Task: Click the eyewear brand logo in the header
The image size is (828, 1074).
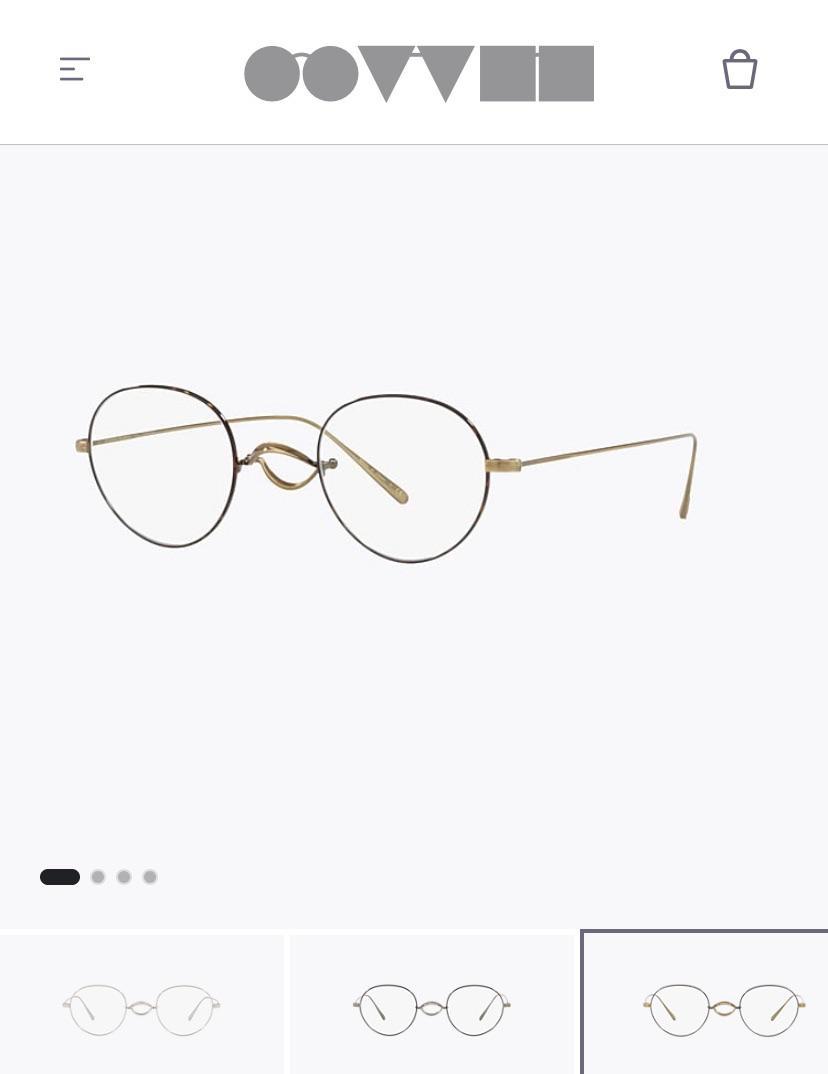Action: (419, 73)
